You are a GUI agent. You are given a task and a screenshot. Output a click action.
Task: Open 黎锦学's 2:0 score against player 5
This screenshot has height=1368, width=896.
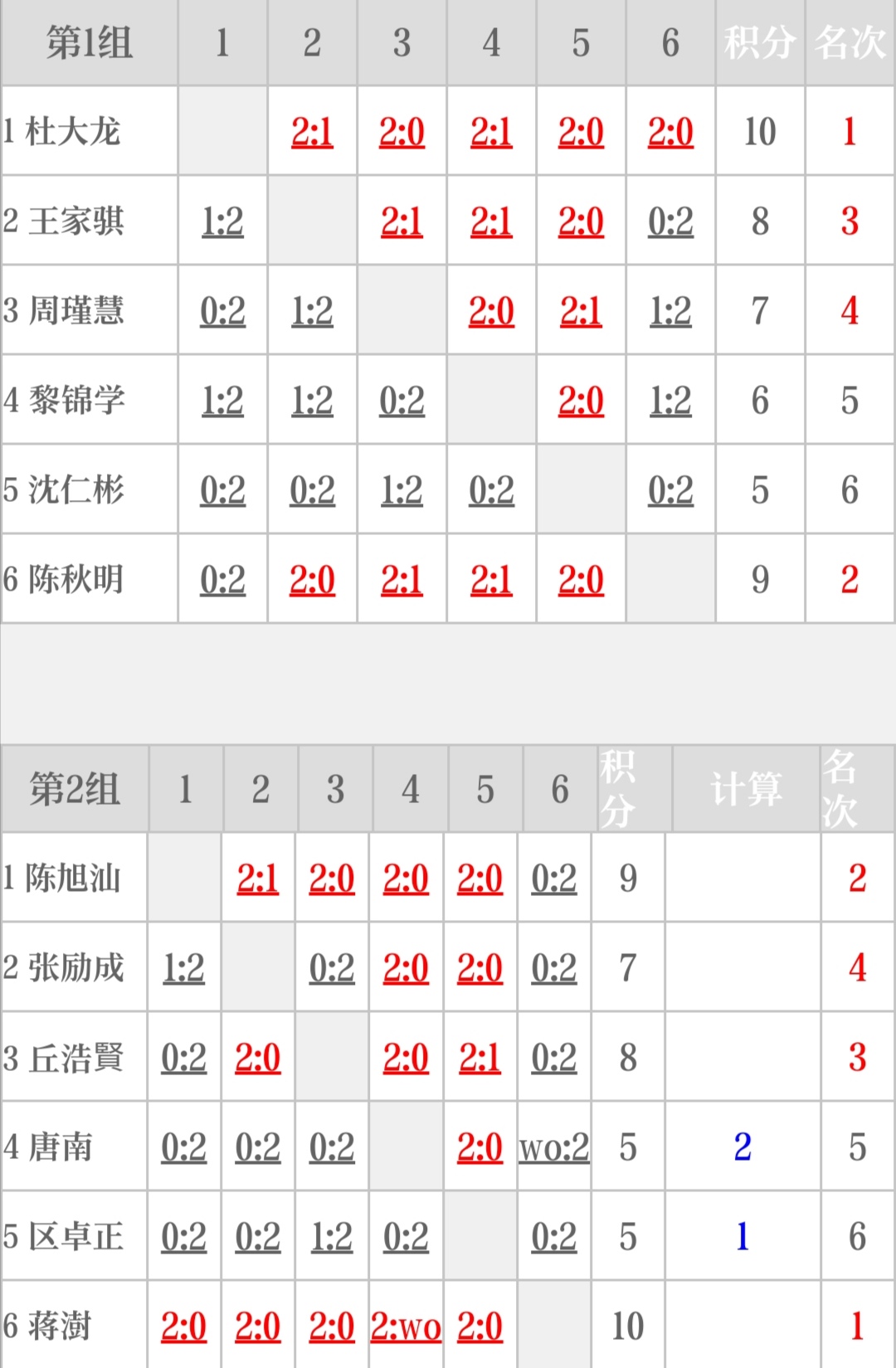[581, 401]
